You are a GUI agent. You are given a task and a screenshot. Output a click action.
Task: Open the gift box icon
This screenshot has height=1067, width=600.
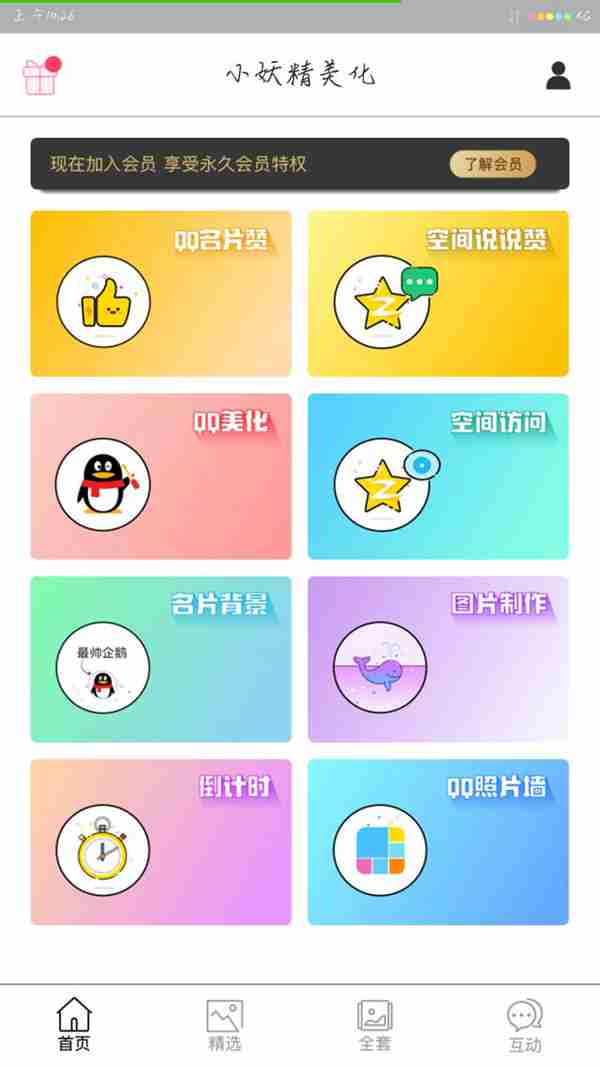(x=41, y=76)
